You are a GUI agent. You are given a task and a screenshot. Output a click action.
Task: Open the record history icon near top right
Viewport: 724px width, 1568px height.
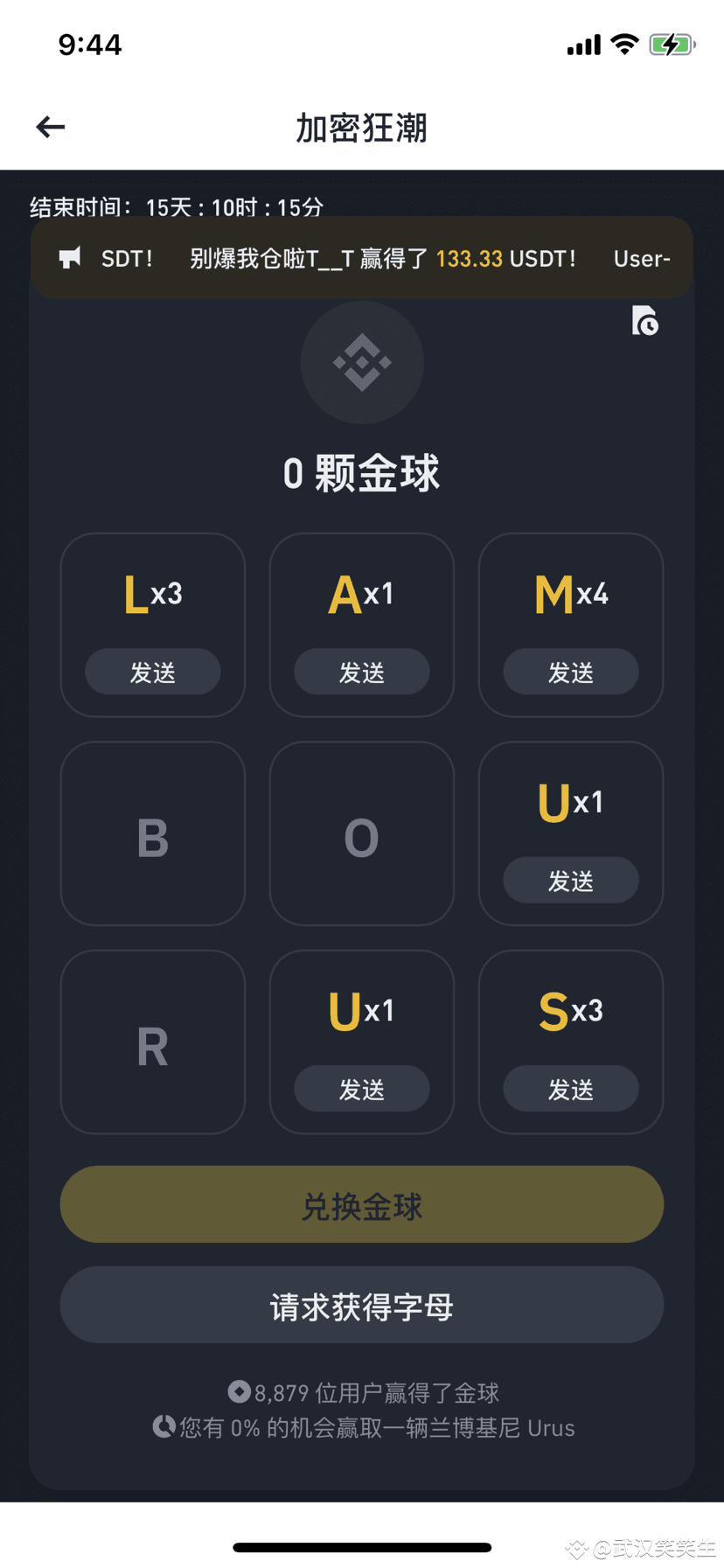[644, 322]
